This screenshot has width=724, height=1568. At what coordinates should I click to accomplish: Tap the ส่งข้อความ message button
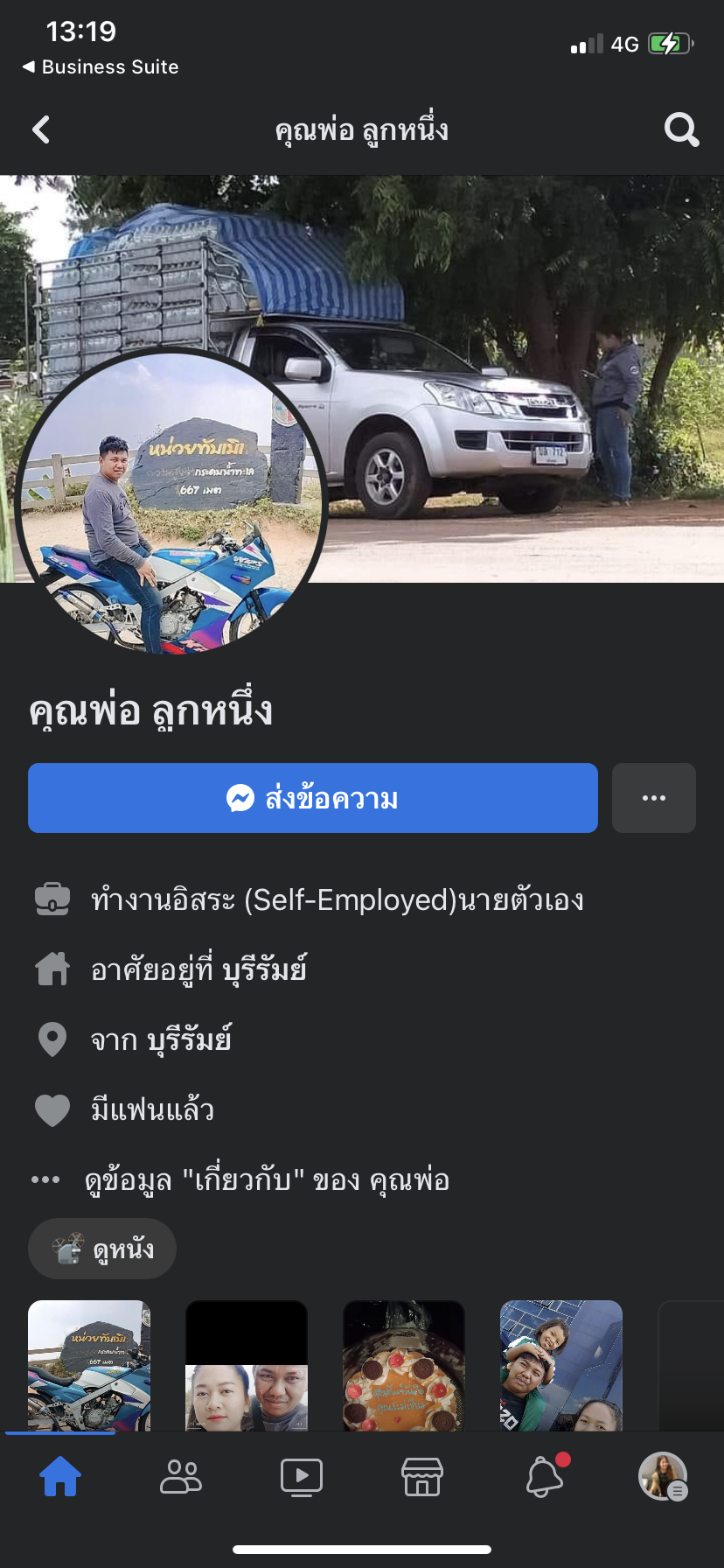[x=313, y=798]
